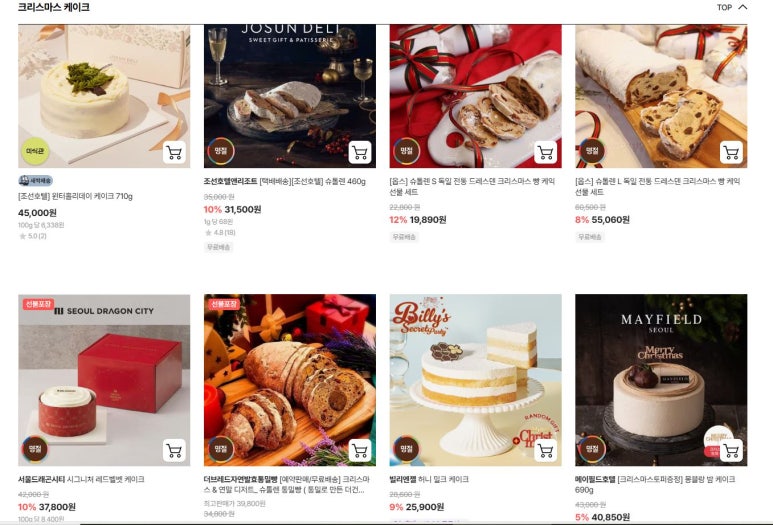773x525 pixels.
Task: Add 조선호텔앤리조트 슈톨렌 460g to cart
Action: pyautogui.click(x=360, y=153)
